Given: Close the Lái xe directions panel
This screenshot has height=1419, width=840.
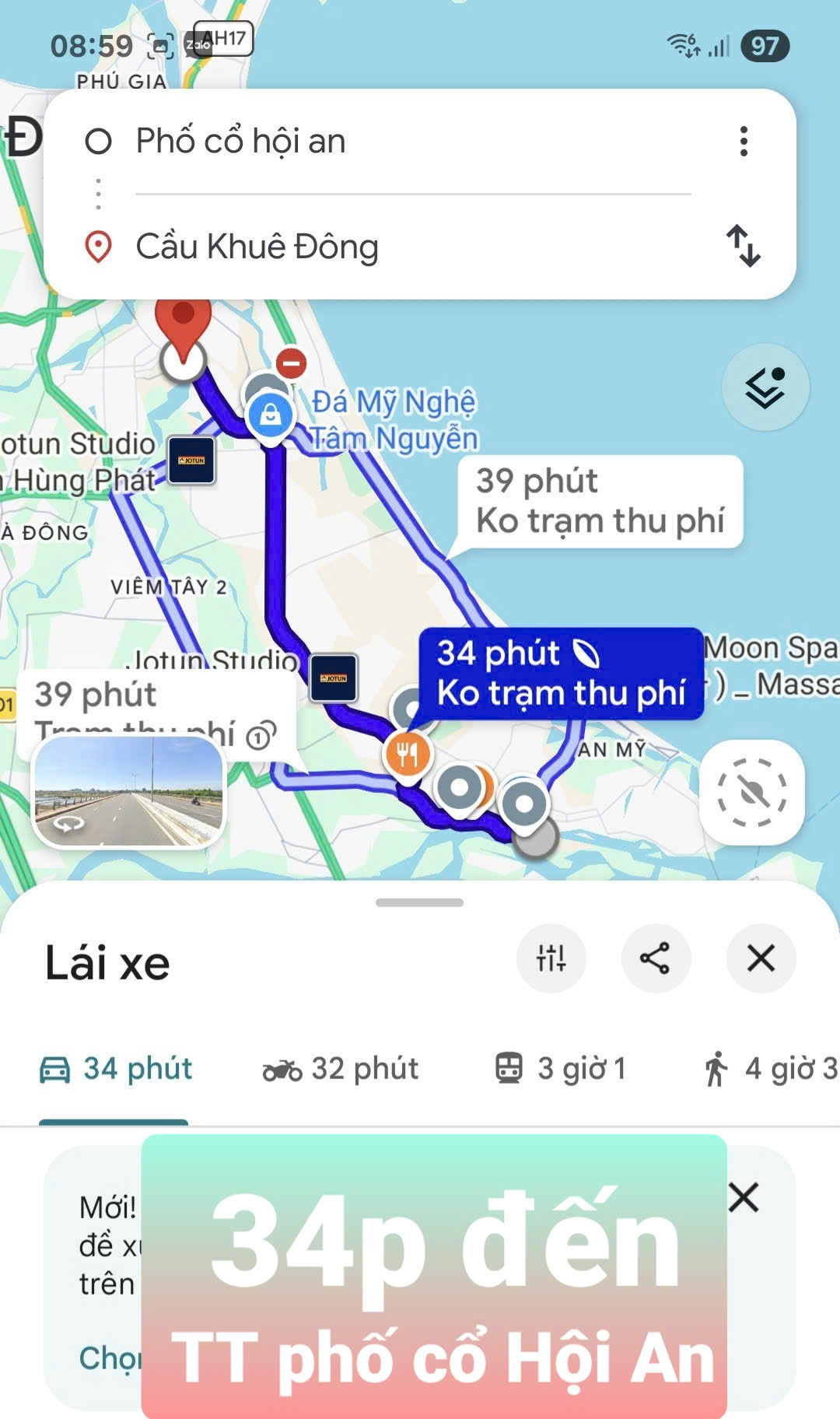Looking at the screenshot, I should point(760,958).
